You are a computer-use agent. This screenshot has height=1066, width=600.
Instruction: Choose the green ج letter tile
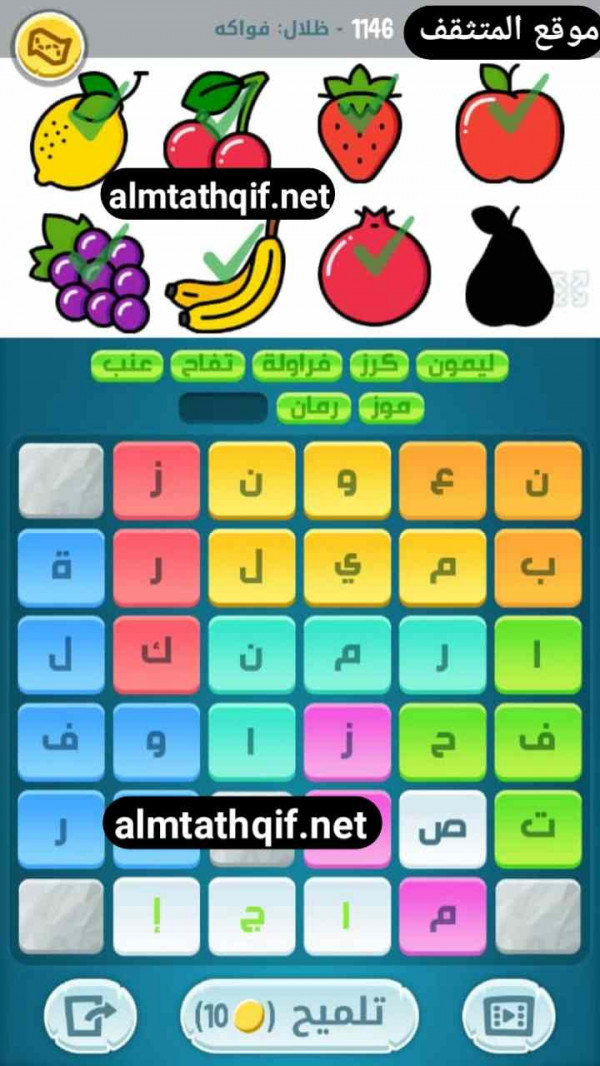pos(442,743)
